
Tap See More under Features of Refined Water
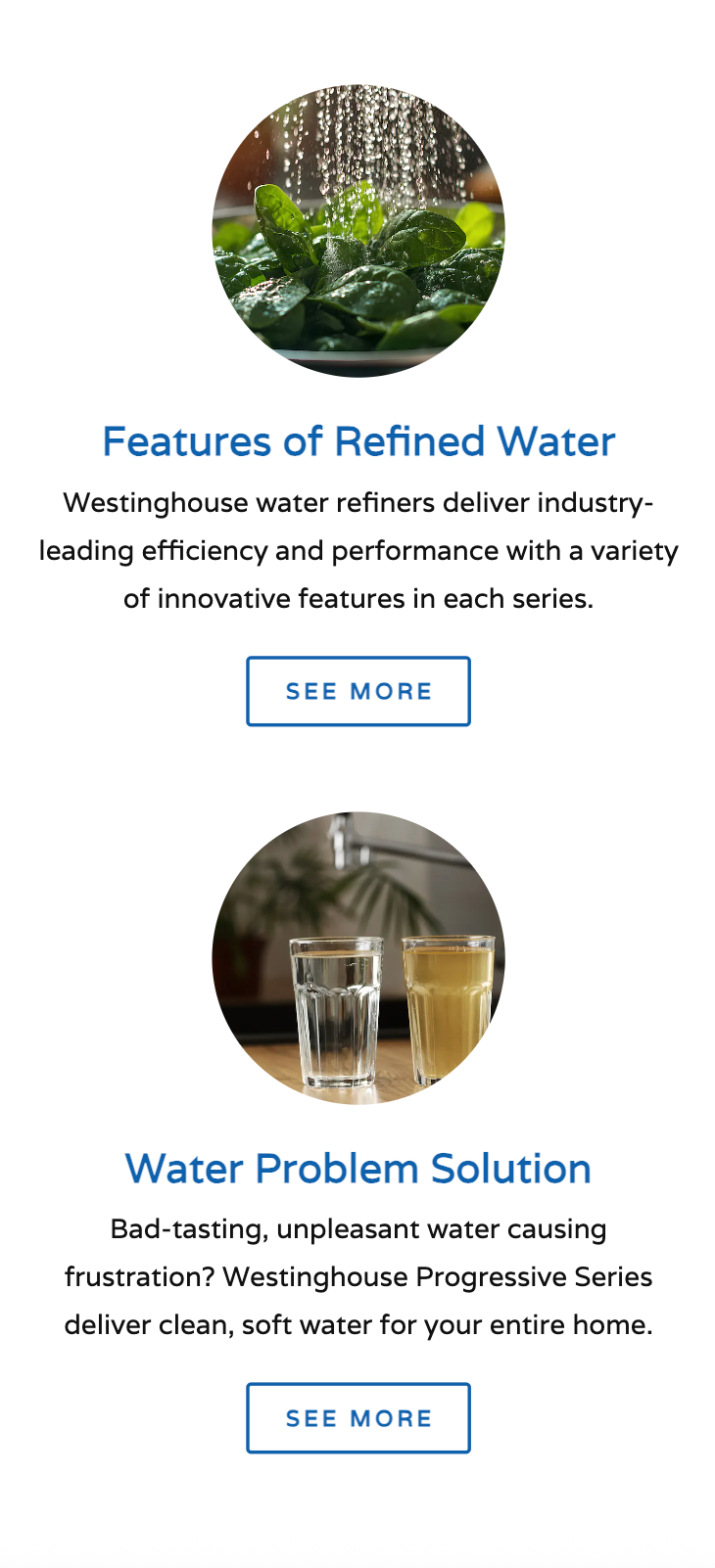pyautogui.click(x=357, y=691)
